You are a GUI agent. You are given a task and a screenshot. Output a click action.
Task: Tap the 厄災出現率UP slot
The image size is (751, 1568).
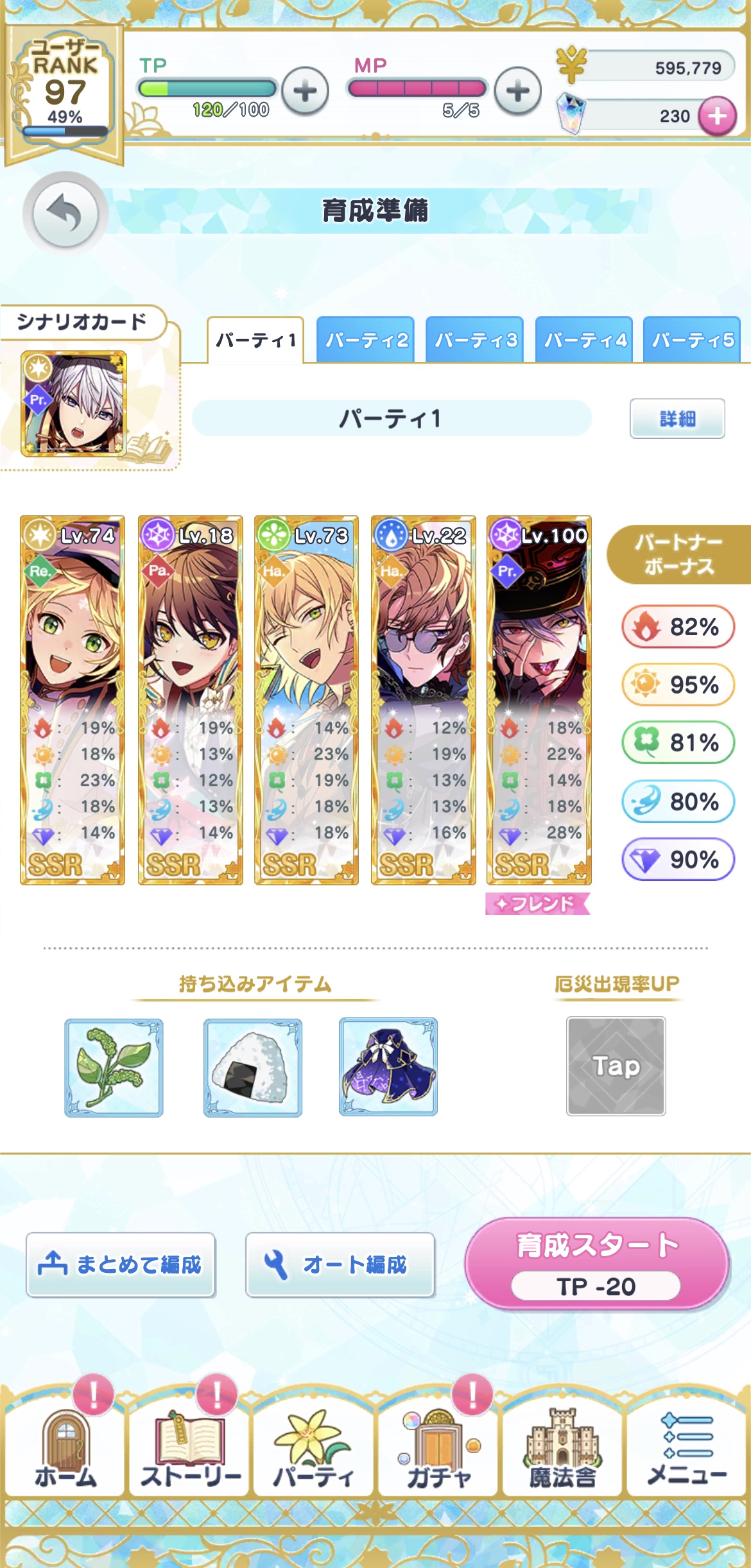click(x=616, y=1066)
